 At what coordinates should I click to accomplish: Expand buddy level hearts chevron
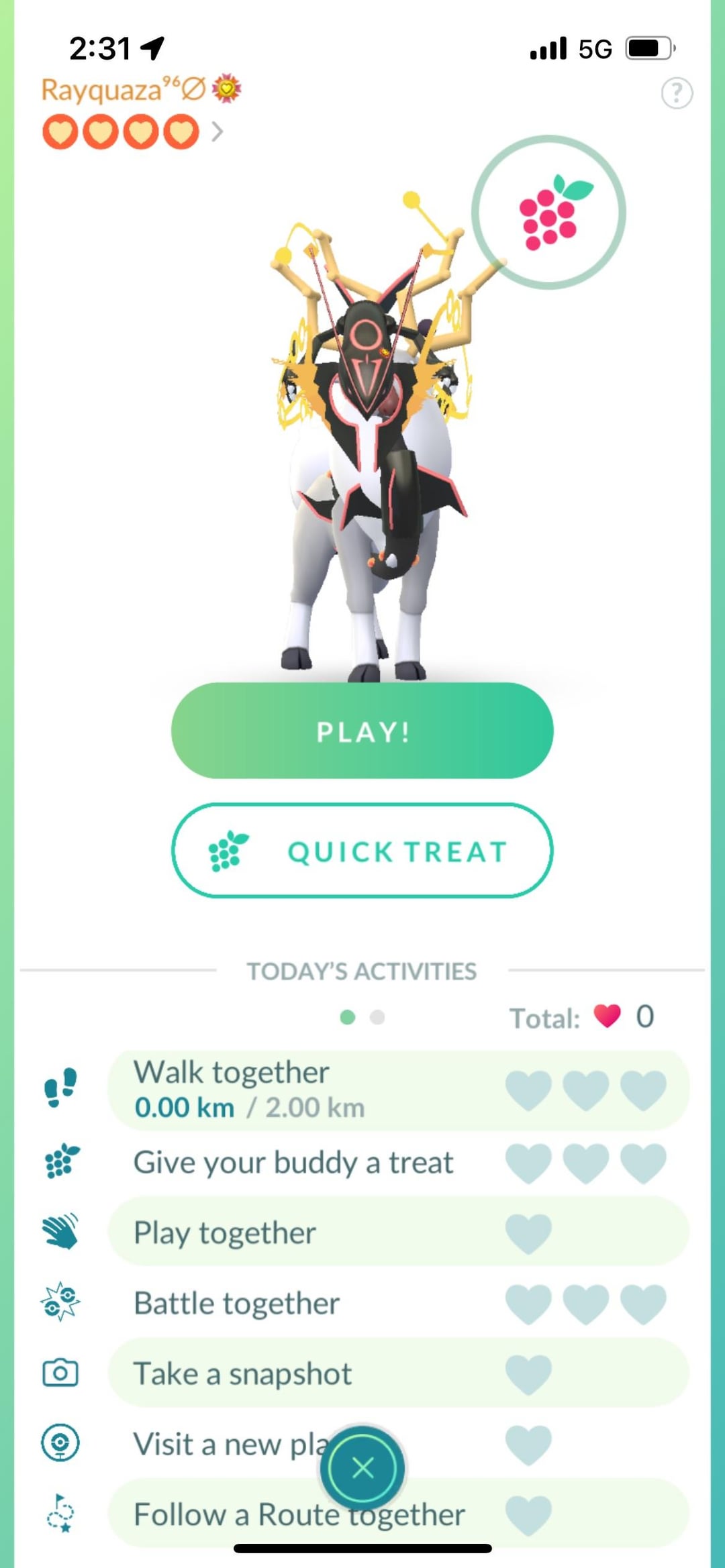click(216, 132)
